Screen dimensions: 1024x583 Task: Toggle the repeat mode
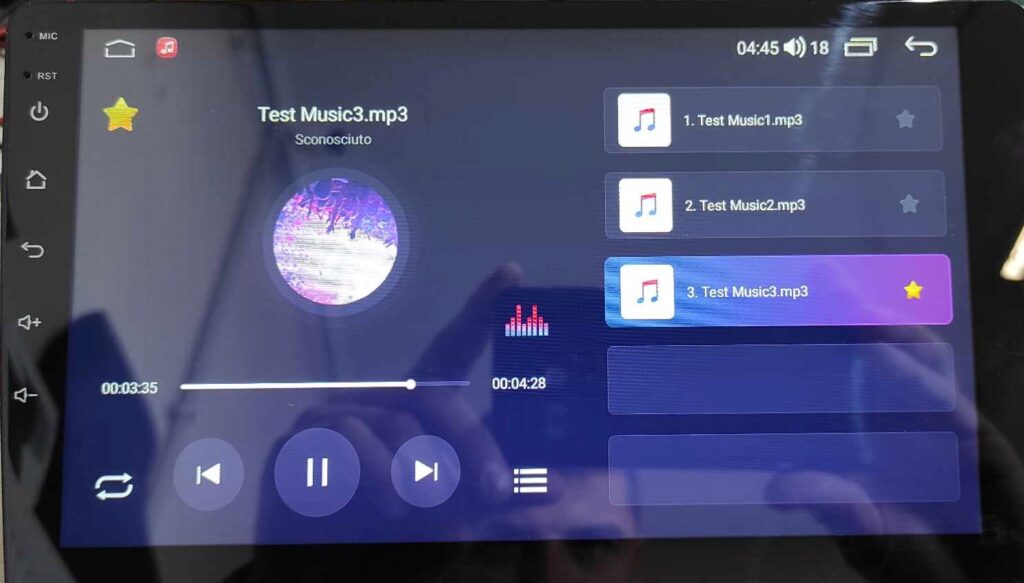pyautogui.click(x=114, y=486)
